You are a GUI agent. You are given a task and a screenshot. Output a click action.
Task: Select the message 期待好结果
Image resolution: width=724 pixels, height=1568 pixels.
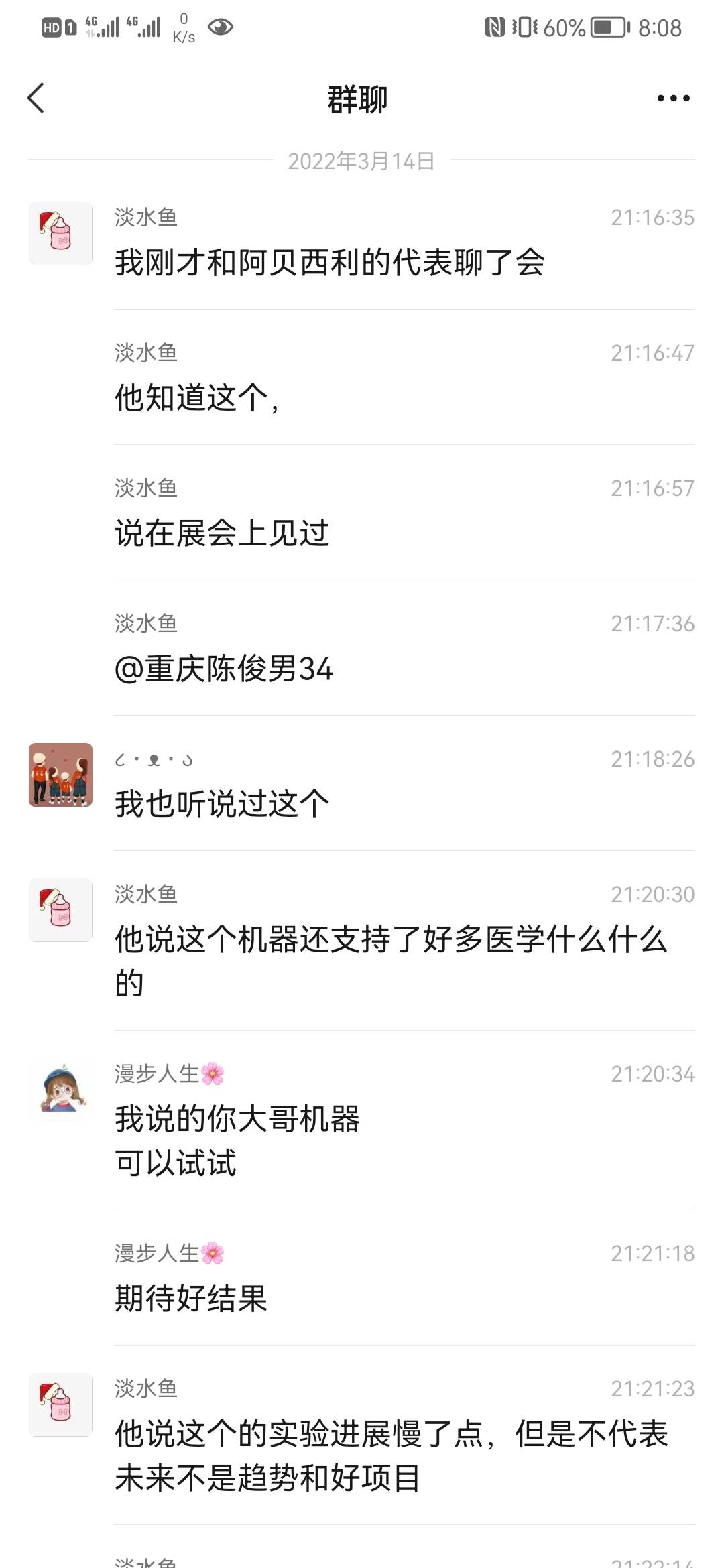point(191,1297)
